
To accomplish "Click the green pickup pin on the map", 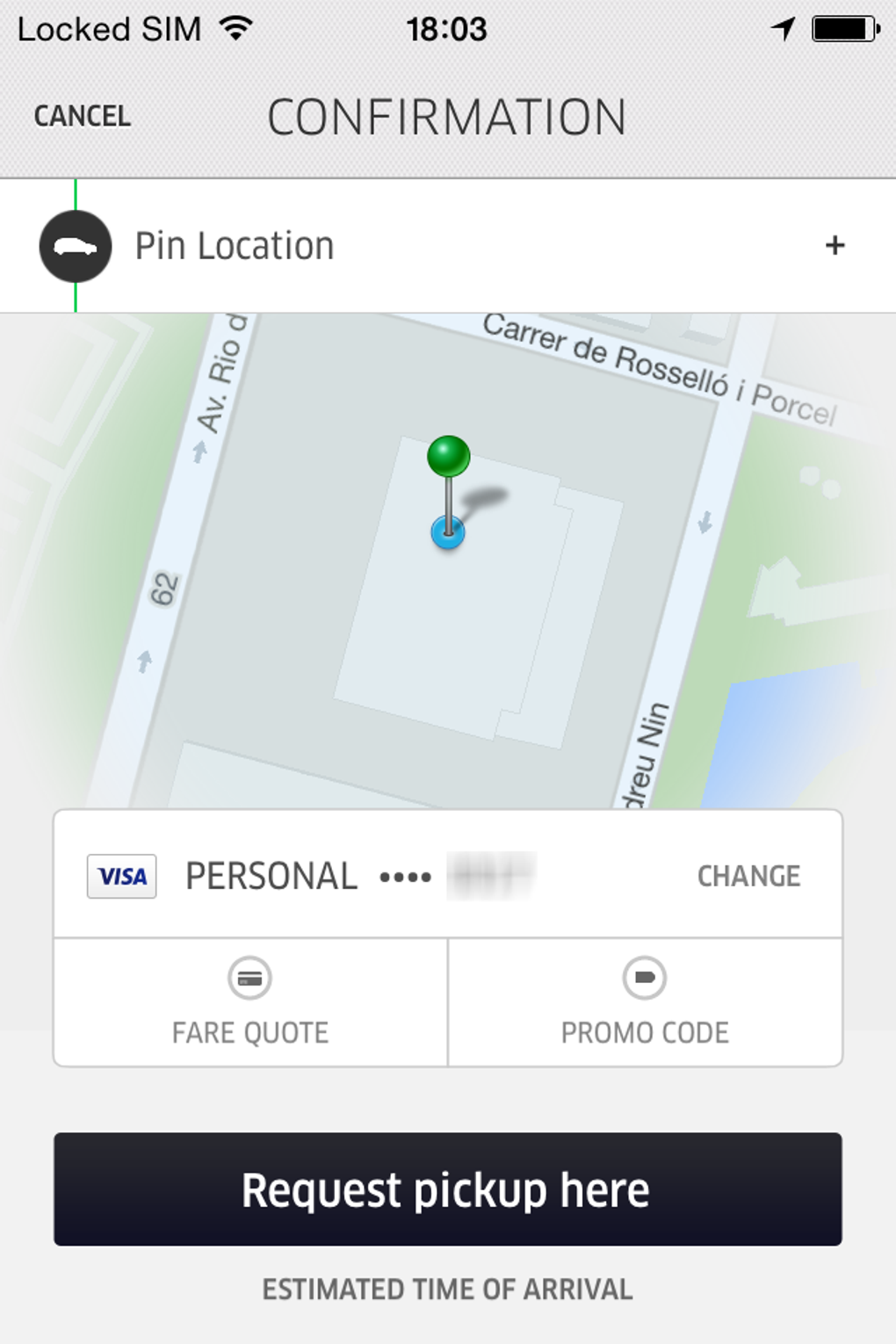I will 449,454.
